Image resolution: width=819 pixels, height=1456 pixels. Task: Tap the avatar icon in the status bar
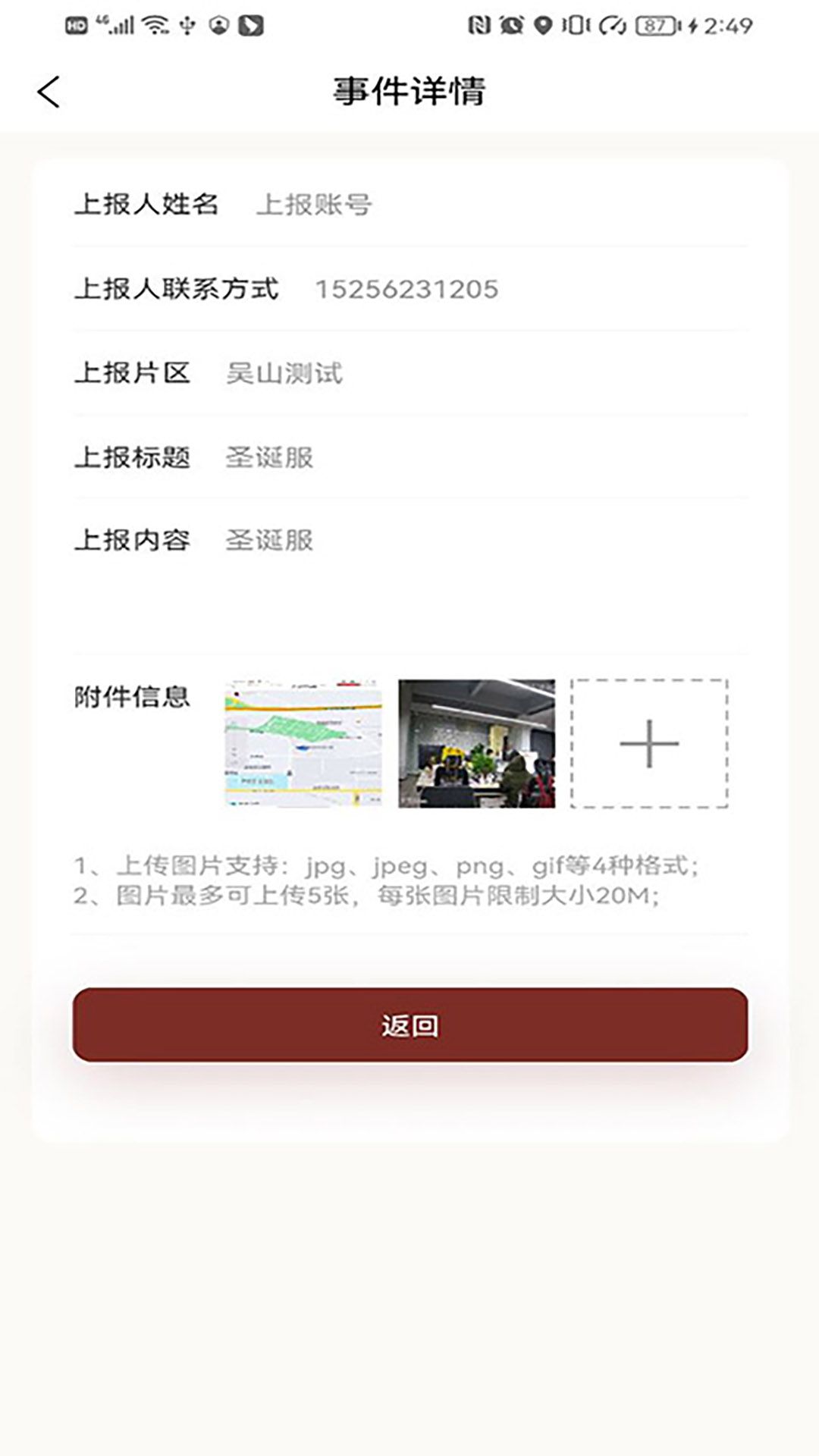point(219,24)
